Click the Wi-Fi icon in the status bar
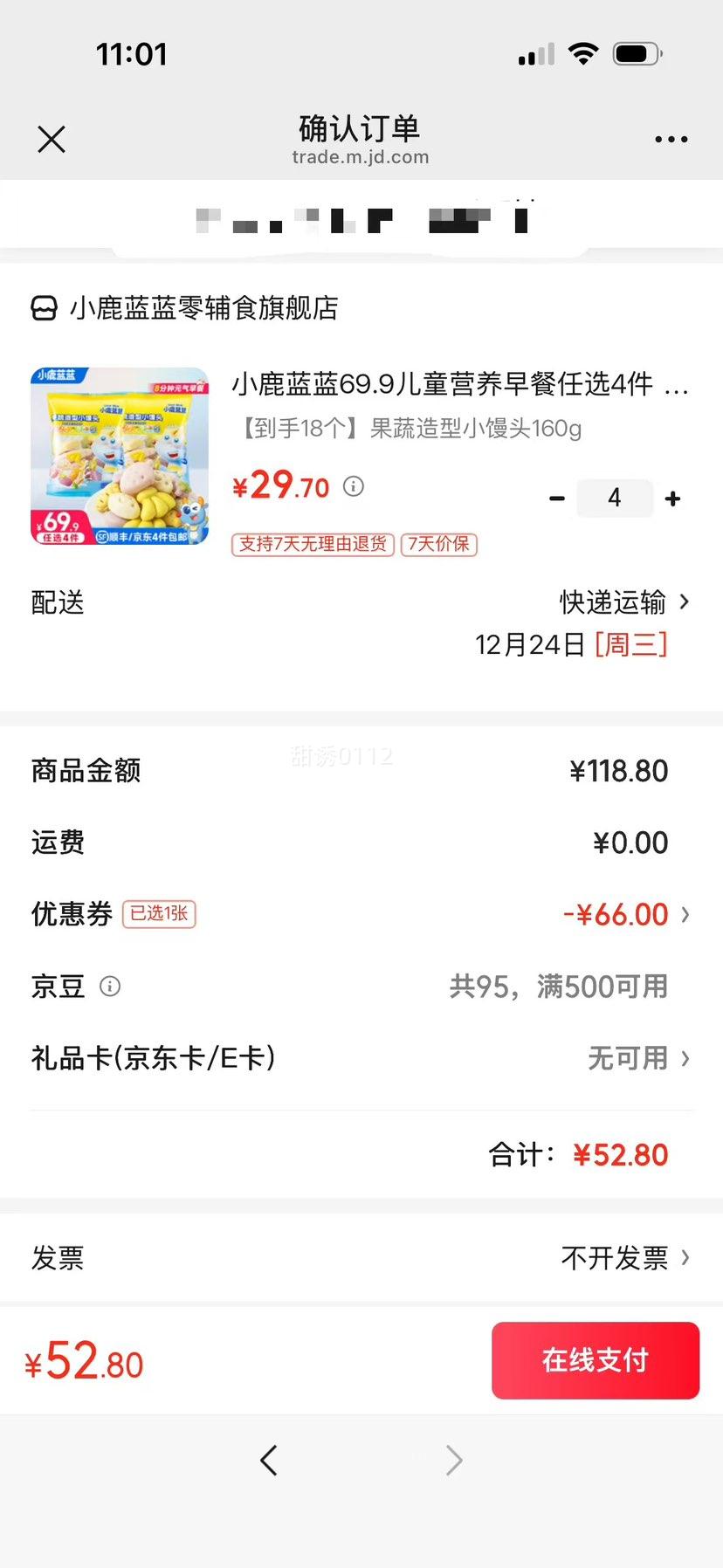This screenshot has width=723, height=1568. point(582,52)
